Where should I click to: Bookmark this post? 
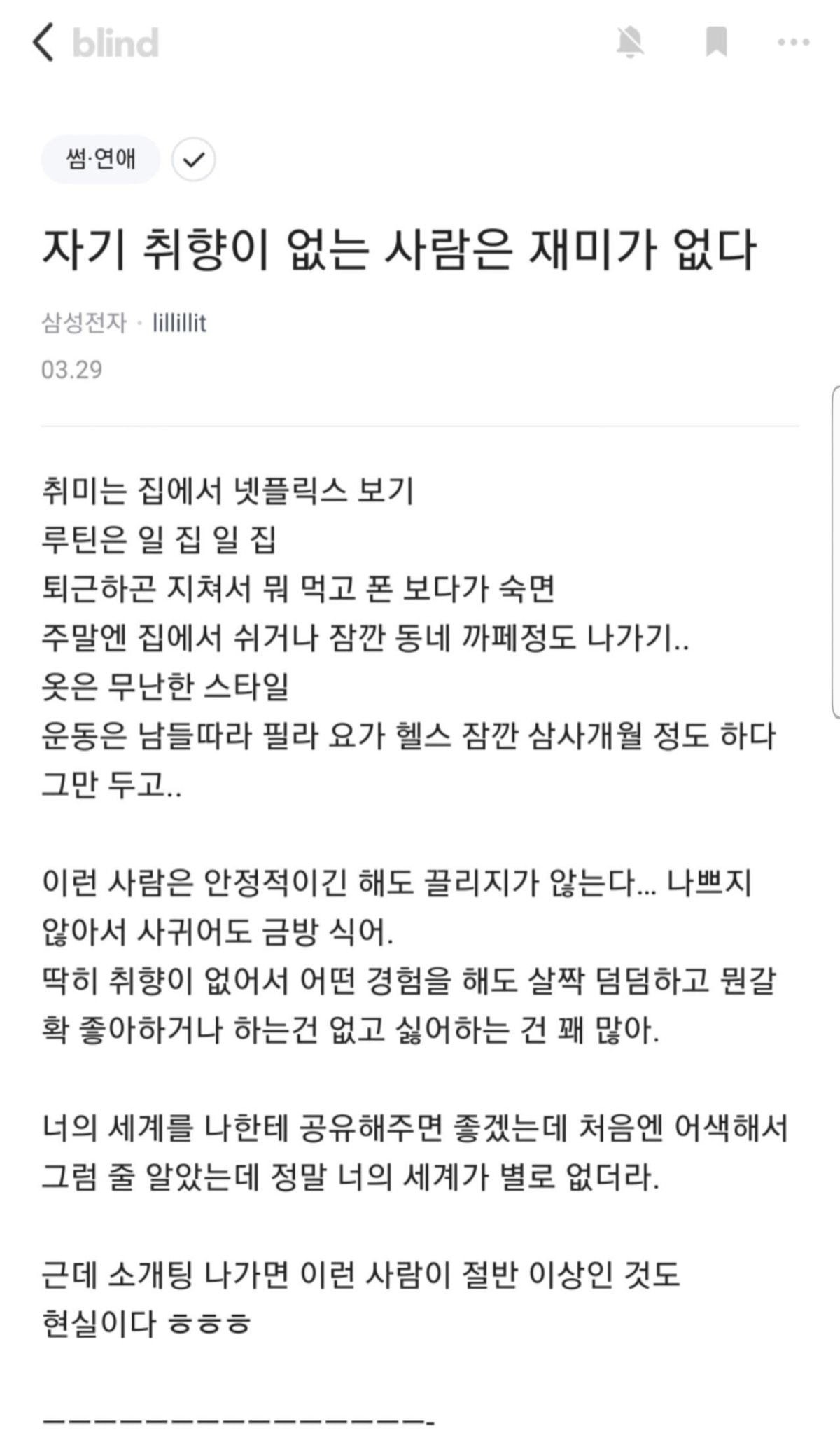[x=716, y=43]
